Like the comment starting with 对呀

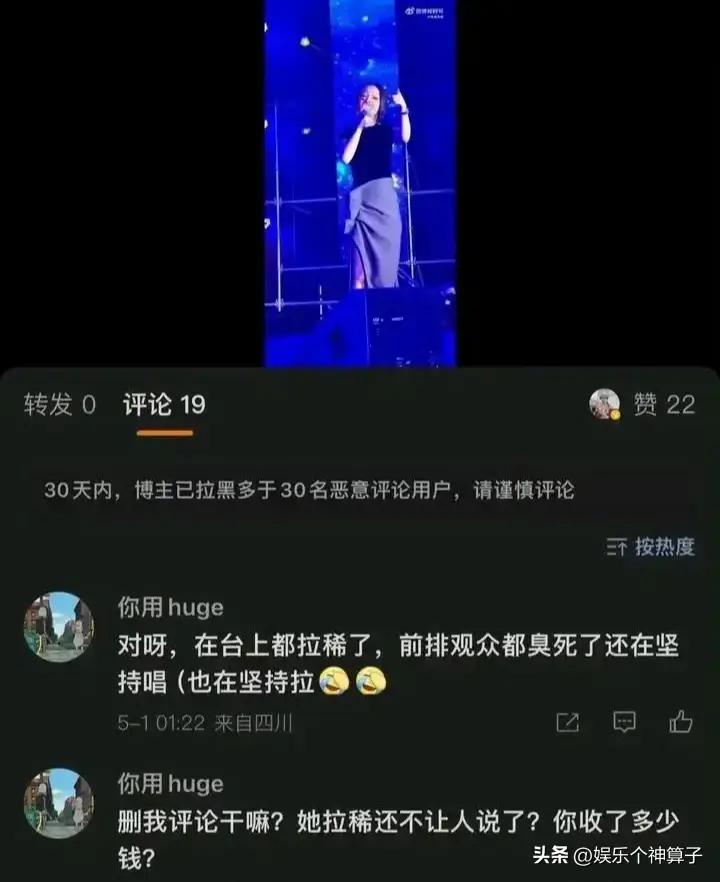tap(681, 722)
